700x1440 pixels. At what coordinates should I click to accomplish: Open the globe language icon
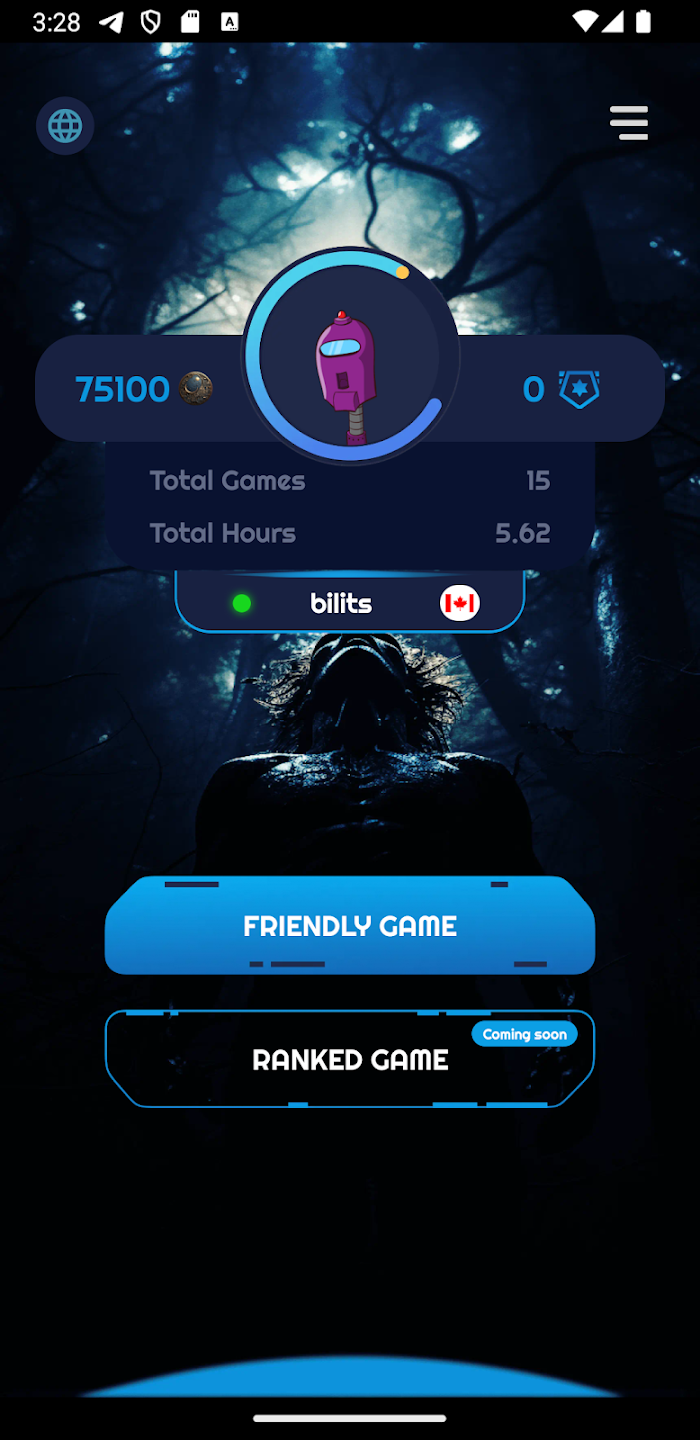(65, 126)
